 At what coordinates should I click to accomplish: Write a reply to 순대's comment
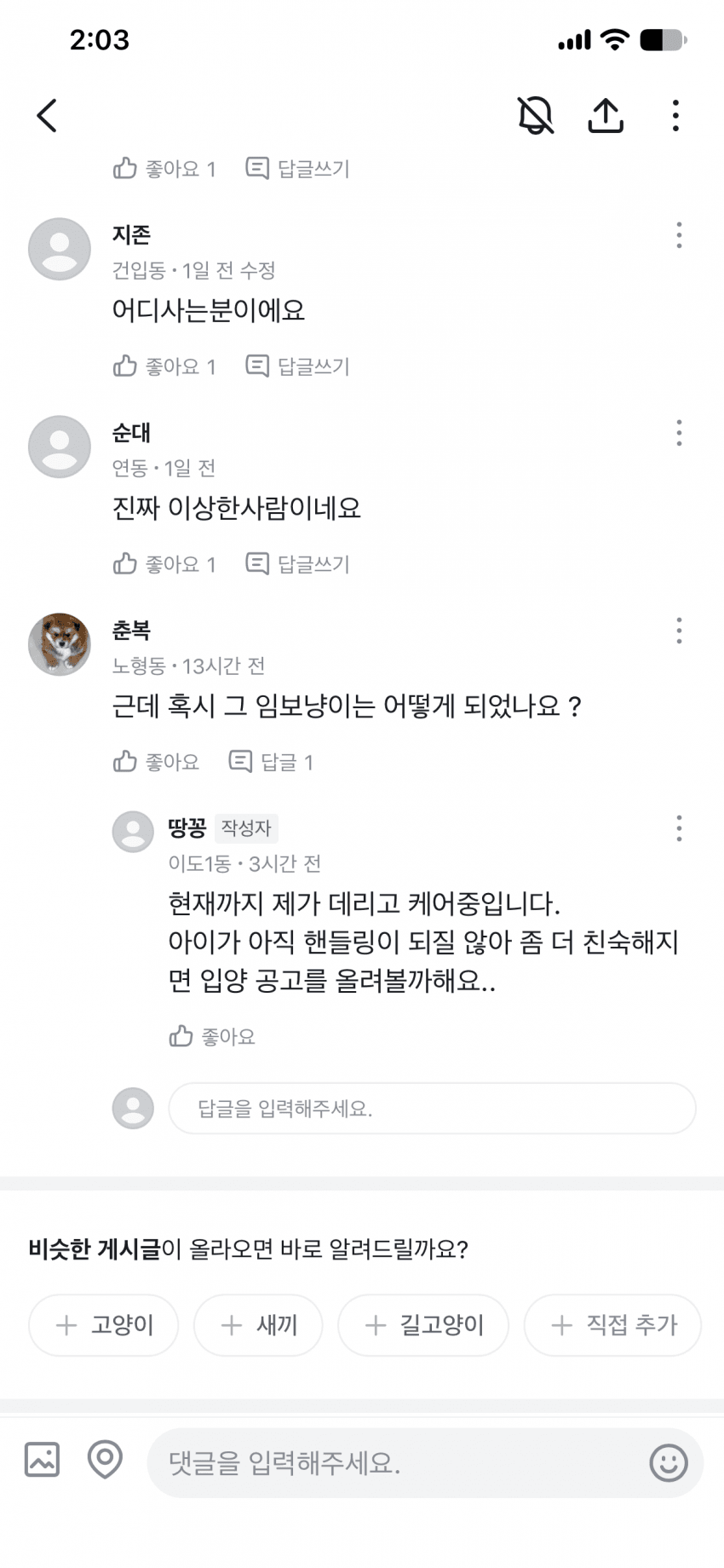[297, 564]
